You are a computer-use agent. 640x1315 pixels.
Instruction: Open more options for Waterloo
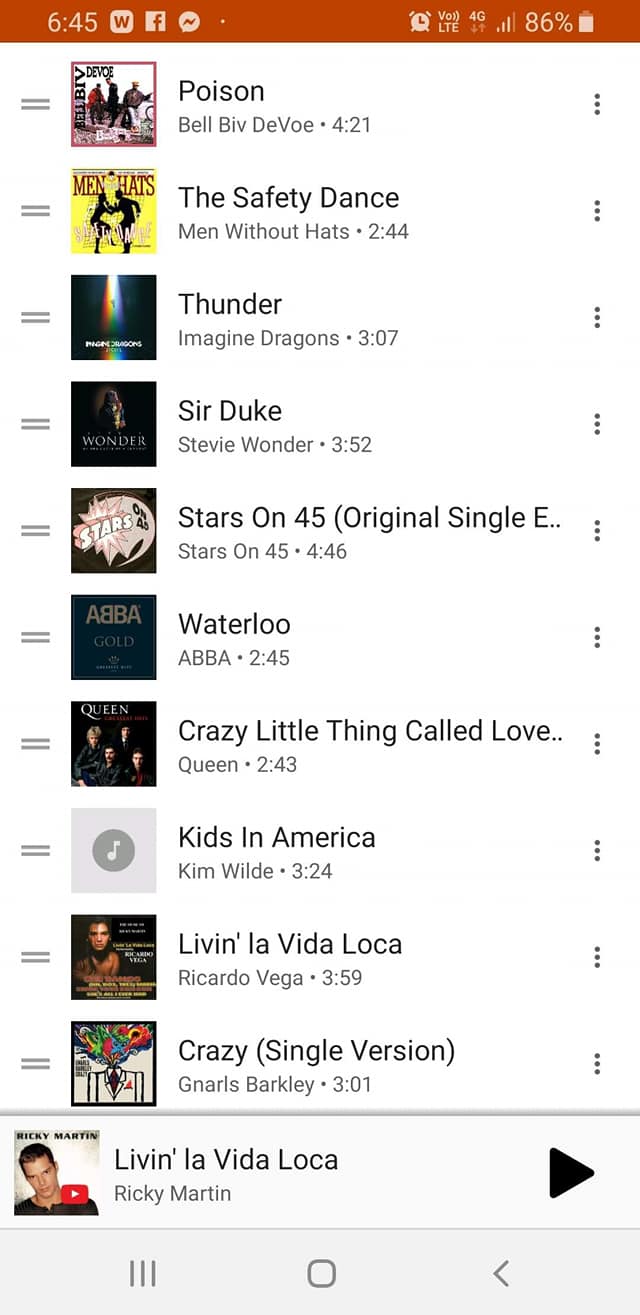click(x=597, y=637)
